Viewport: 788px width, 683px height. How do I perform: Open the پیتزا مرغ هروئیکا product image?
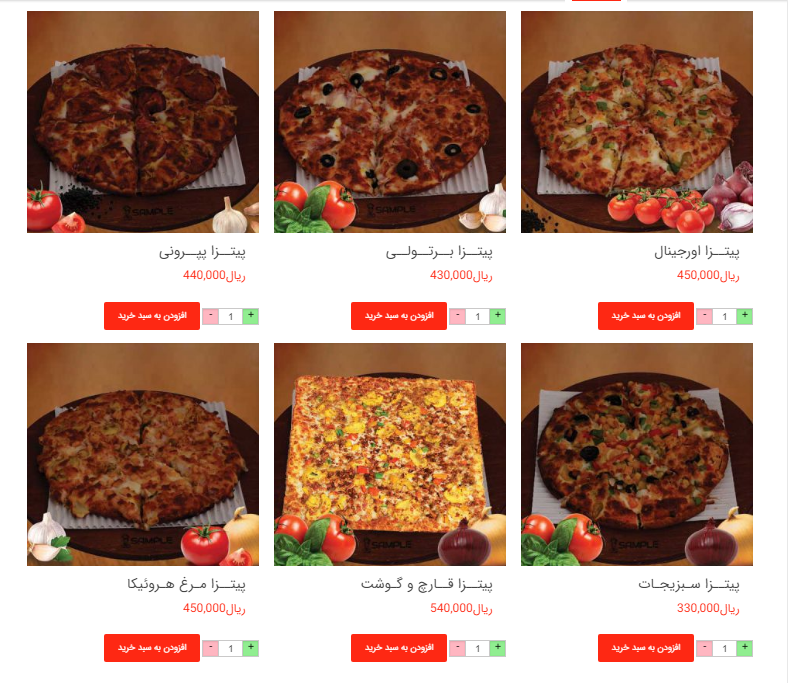[143, 454]
